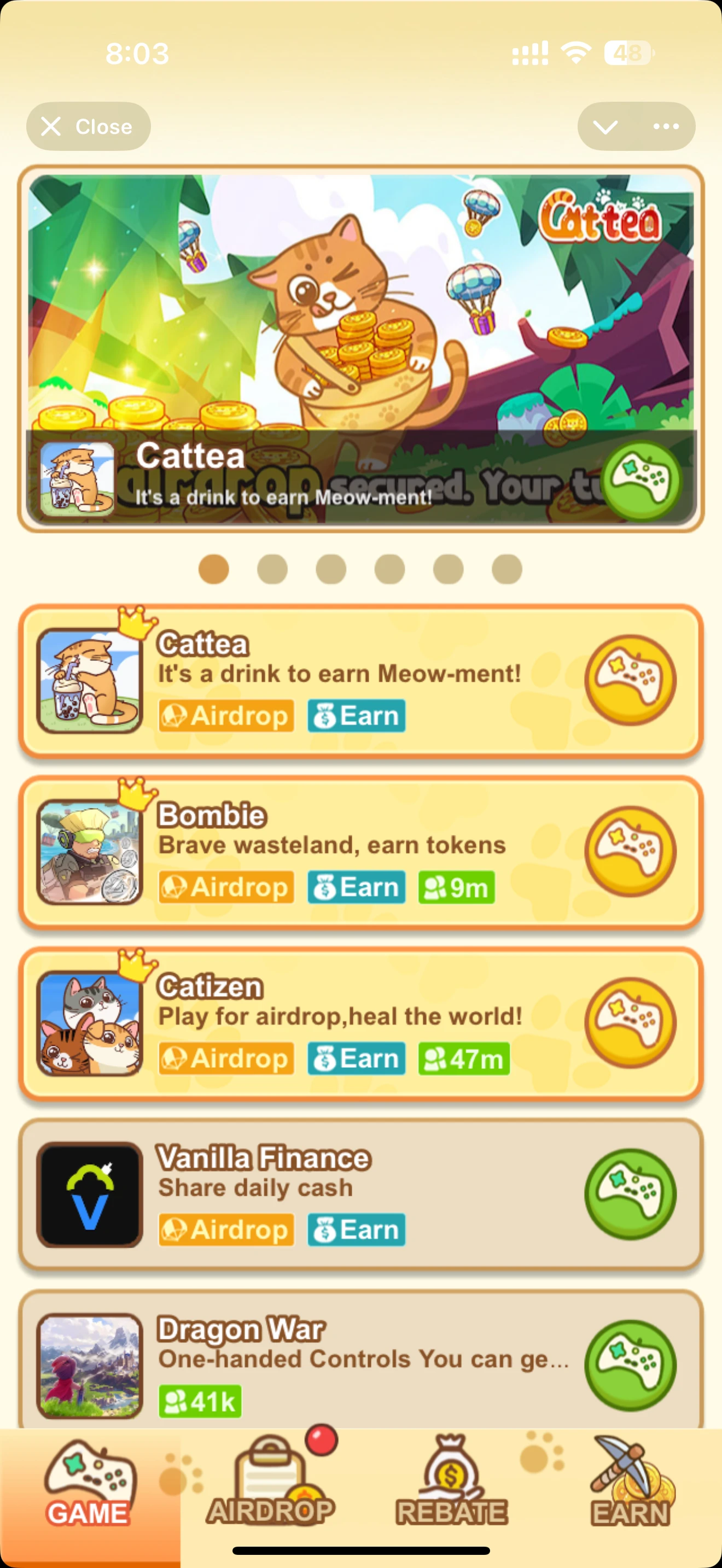This screenshot has height=1568, width=722.
Task: Close the mini app
Action: (88, 127)
